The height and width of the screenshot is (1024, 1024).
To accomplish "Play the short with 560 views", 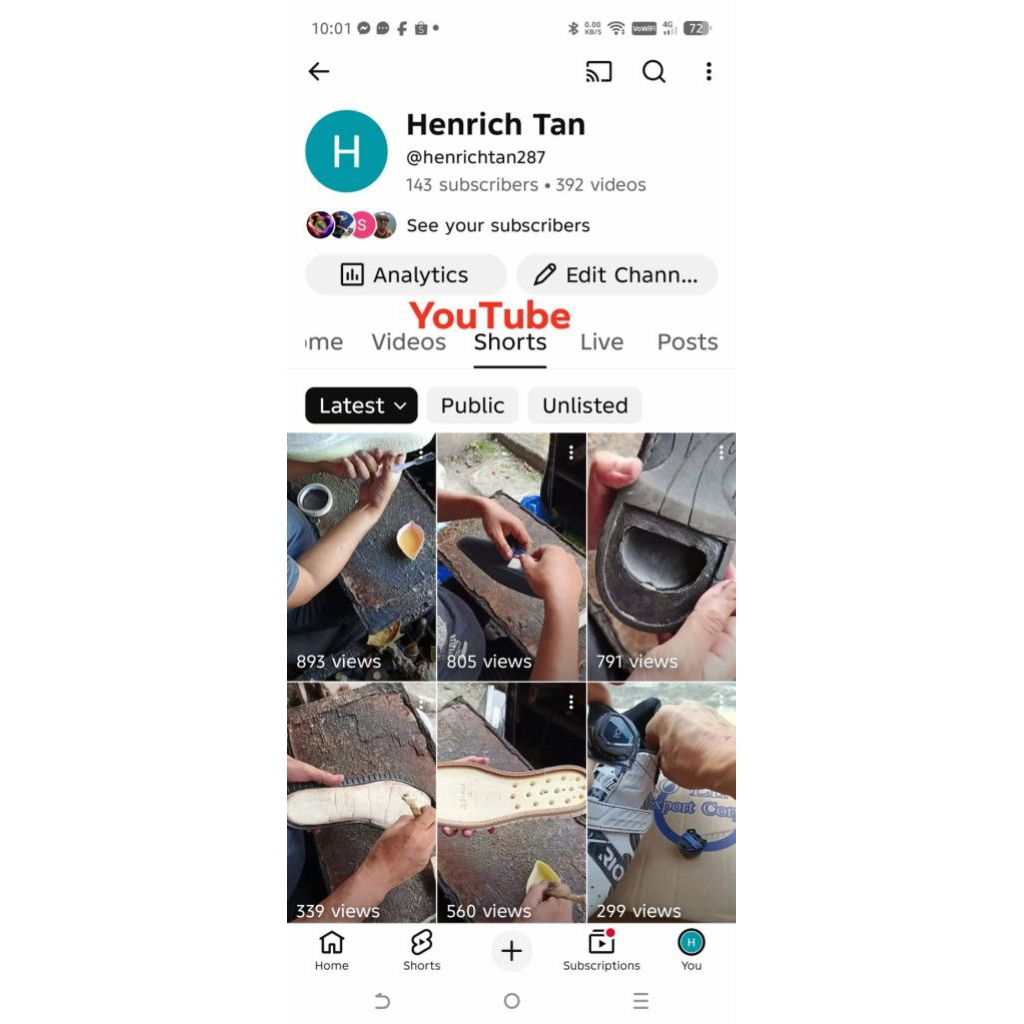I will click(x=511, y=803).
